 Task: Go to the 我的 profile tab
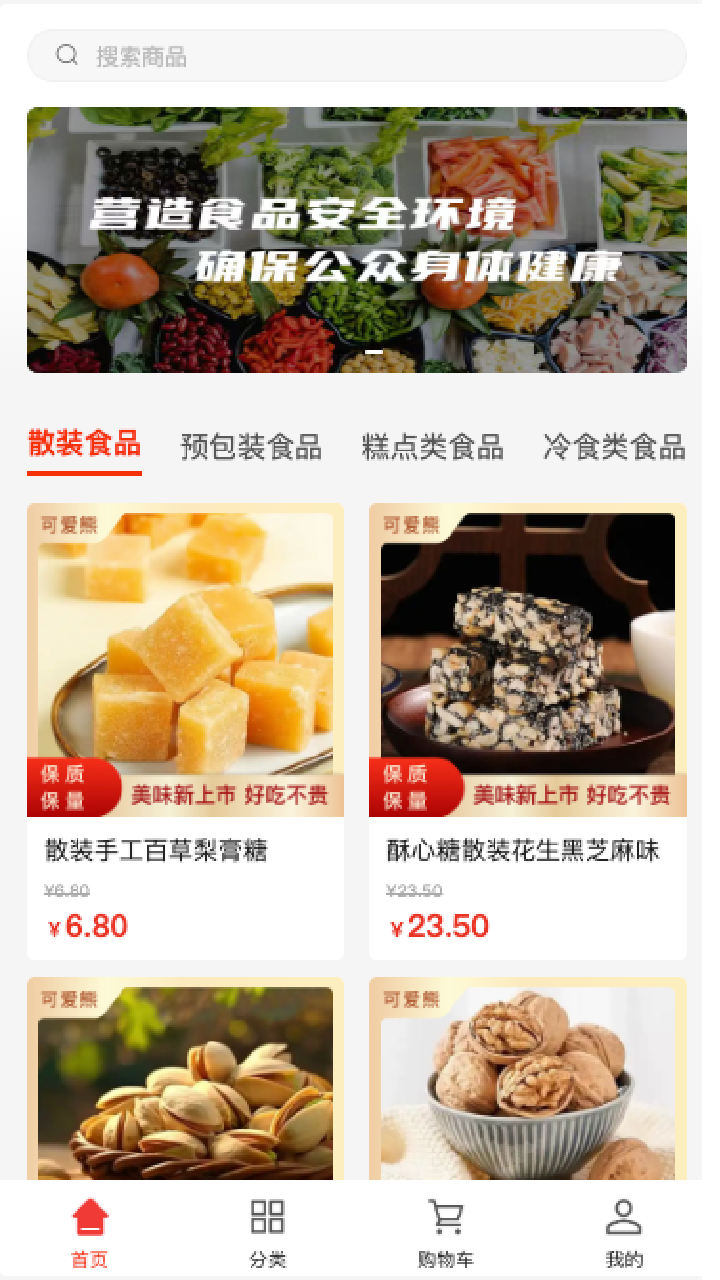[x=624, y=1230]
